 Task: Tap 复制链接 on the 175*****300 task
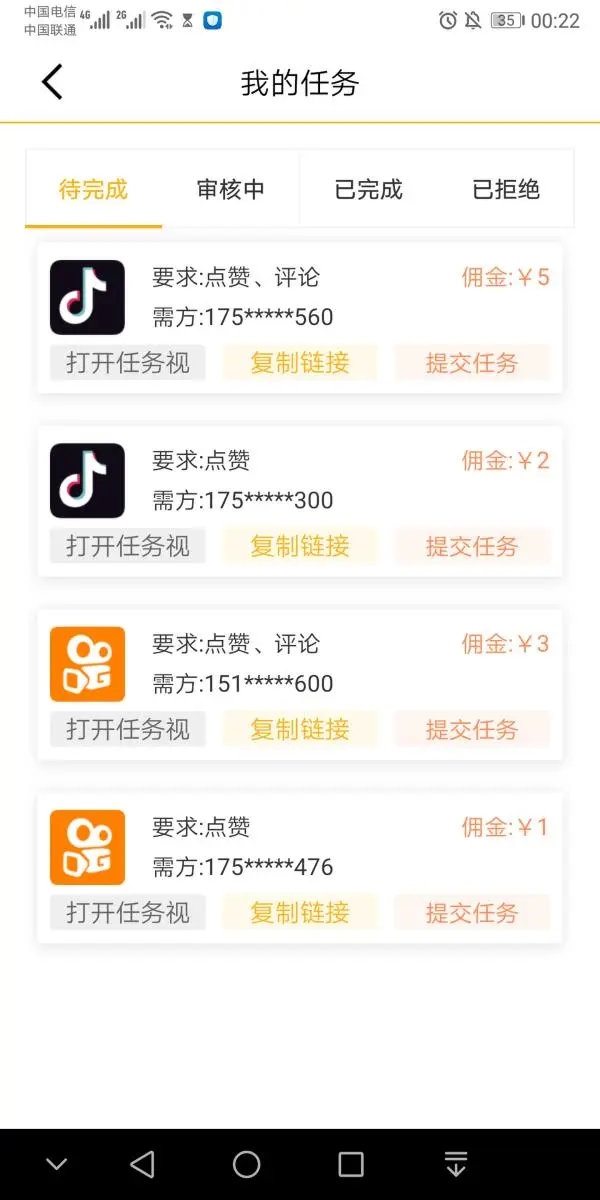(300, 546)
